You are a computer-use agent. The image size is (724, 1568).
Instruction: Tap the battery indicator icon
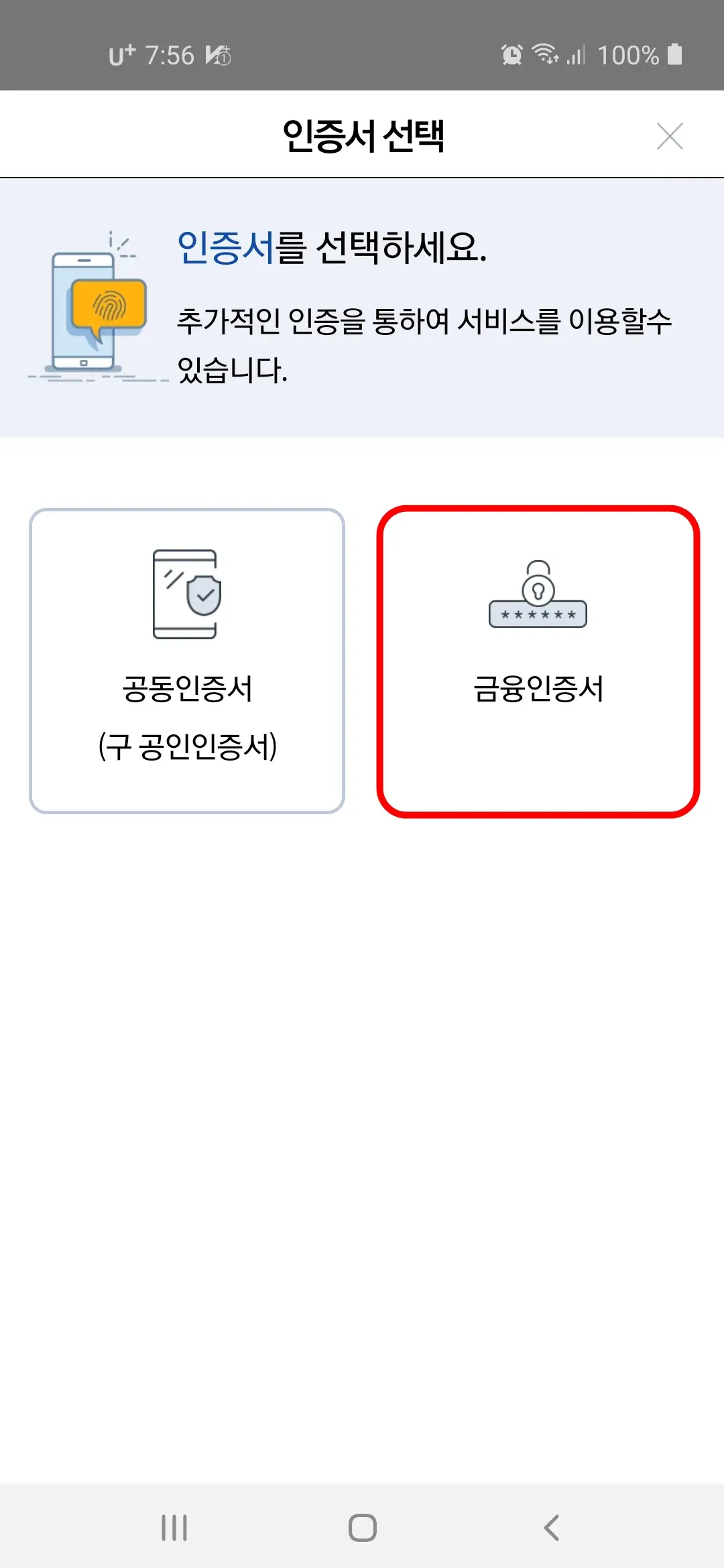click(674, 55)
